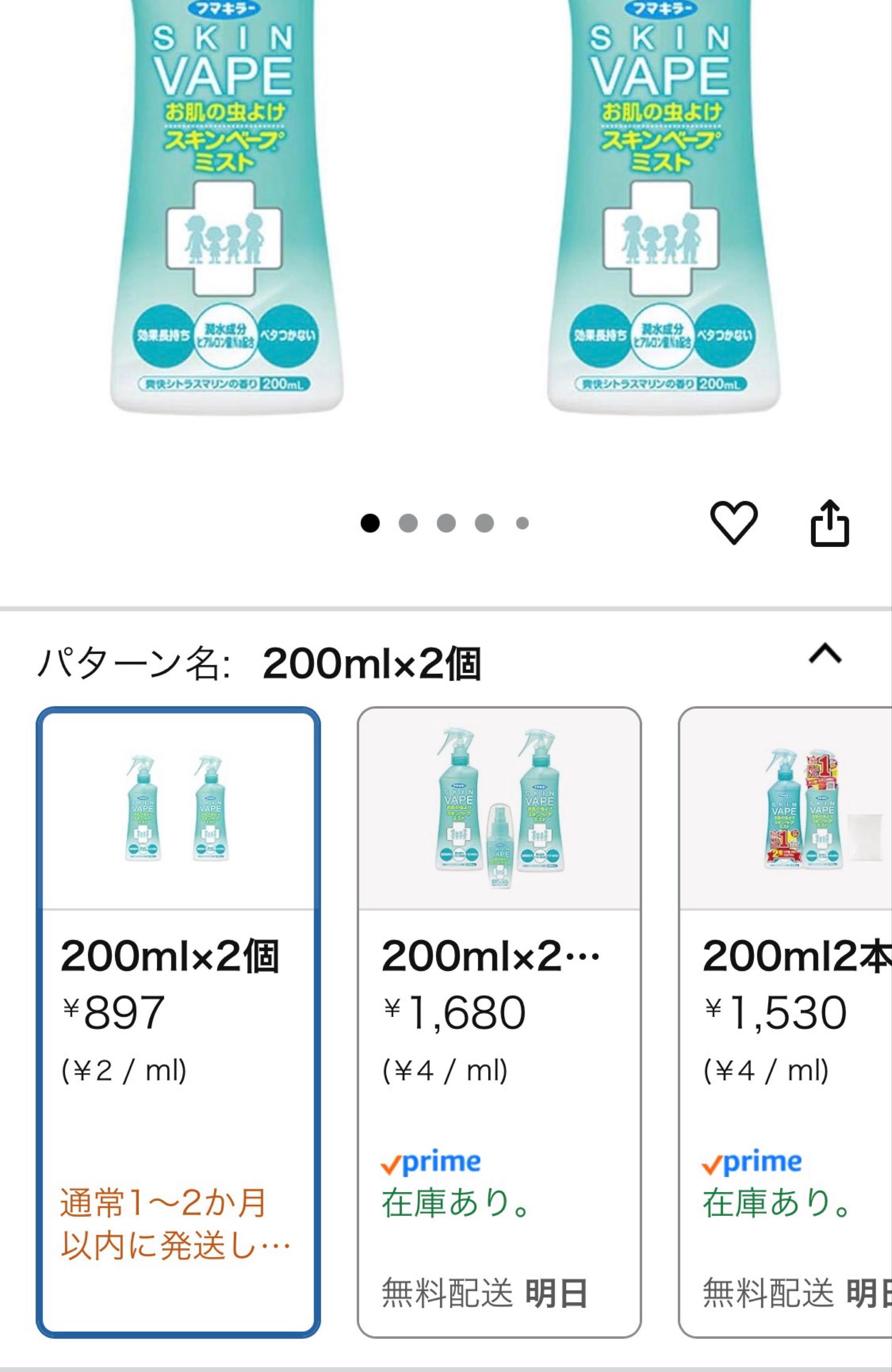Add this product to the wish list
The image size is (892, 1372).
[x=733, y=522]
